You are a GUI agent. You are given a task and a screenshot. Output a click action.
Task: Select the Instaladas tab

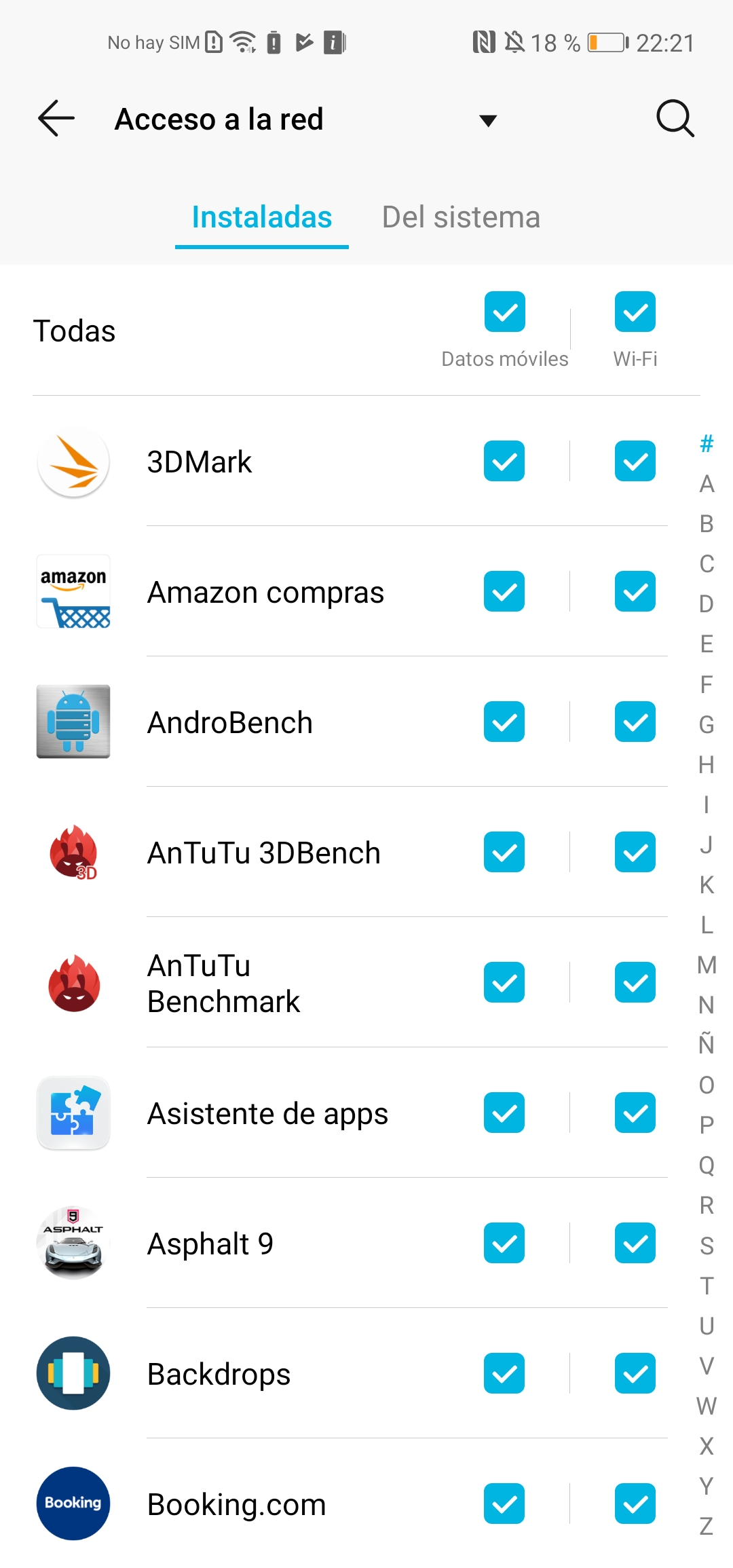(262, 217)
